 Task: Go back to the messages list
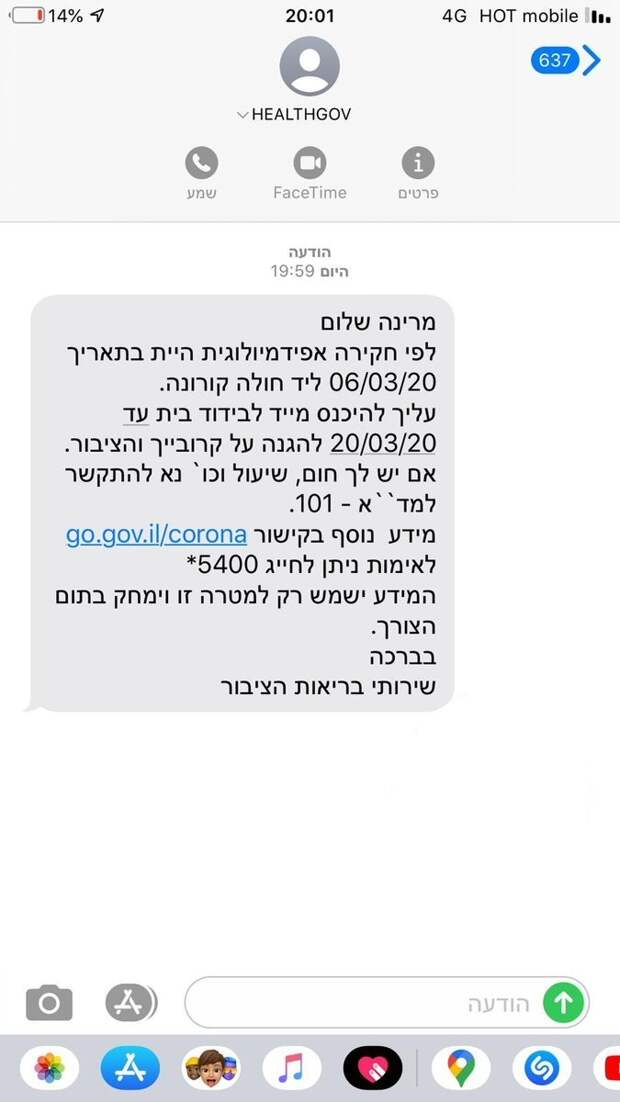pyautogui.click(x=566, y=61)
